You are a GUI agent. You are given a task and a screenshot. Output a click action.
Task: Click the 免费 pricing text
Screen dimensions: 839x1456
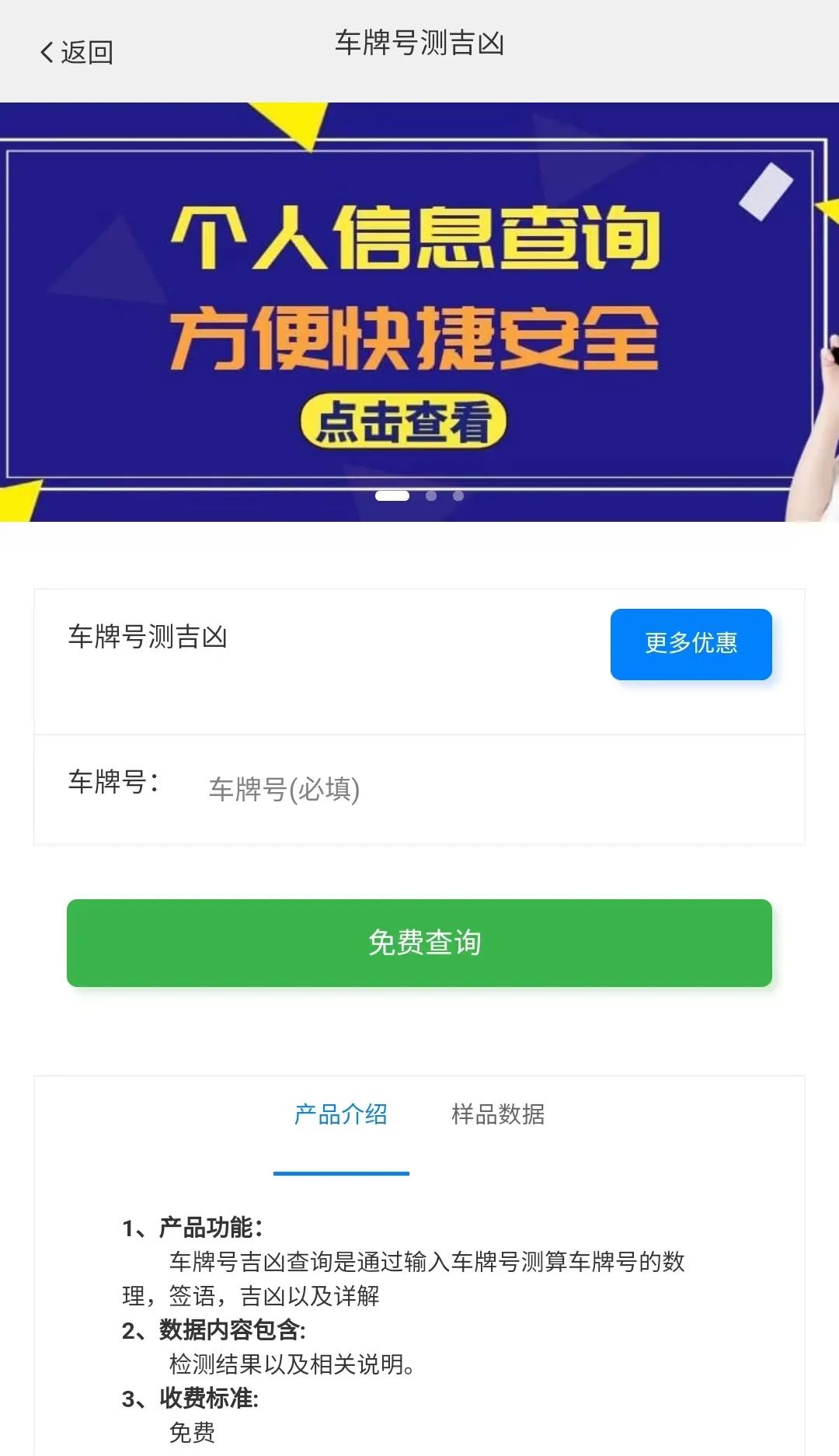tap(190, 1433)
